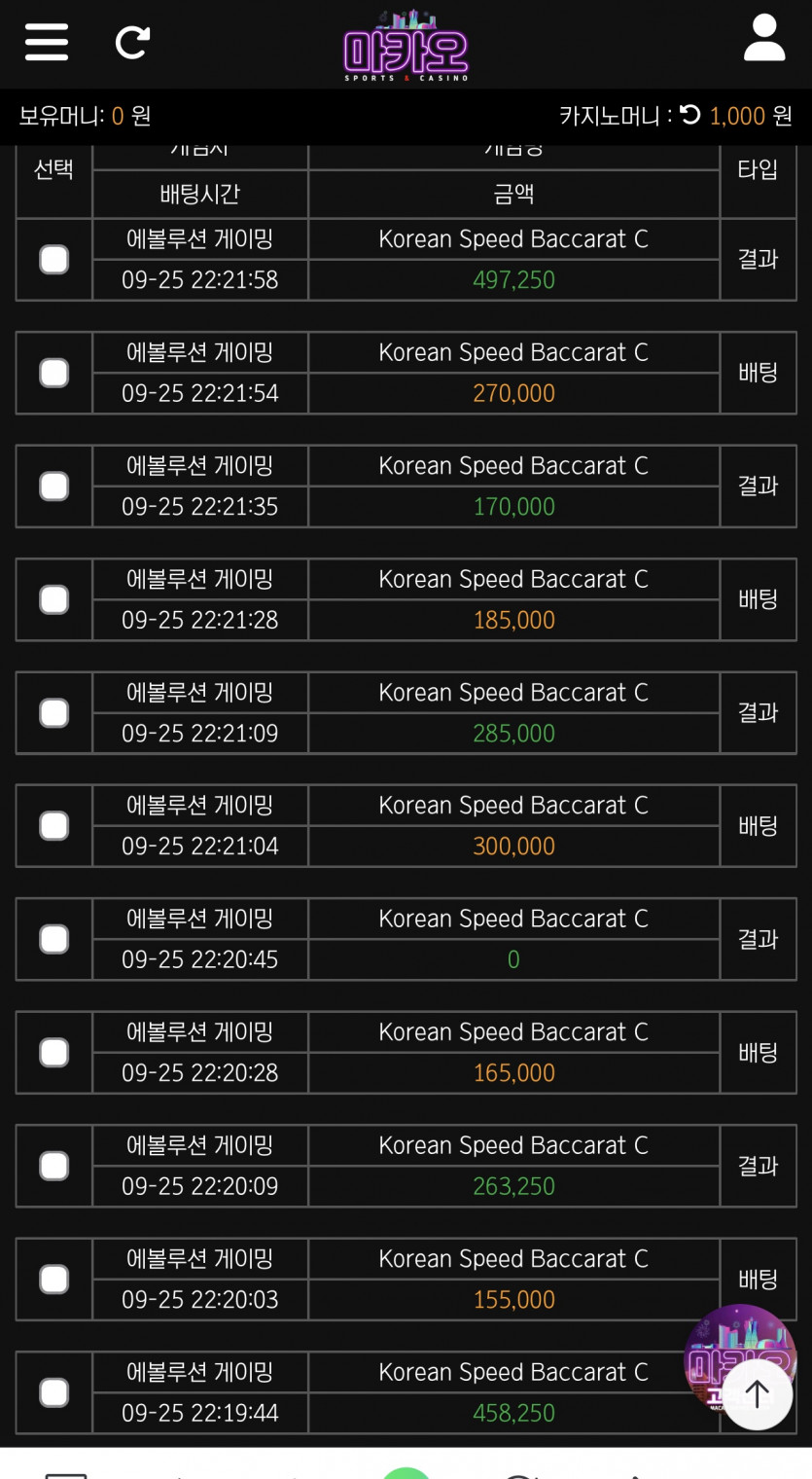Refresh the casino money balance
The width and height of the screenshot is (812, 1479).
point(690,116)
